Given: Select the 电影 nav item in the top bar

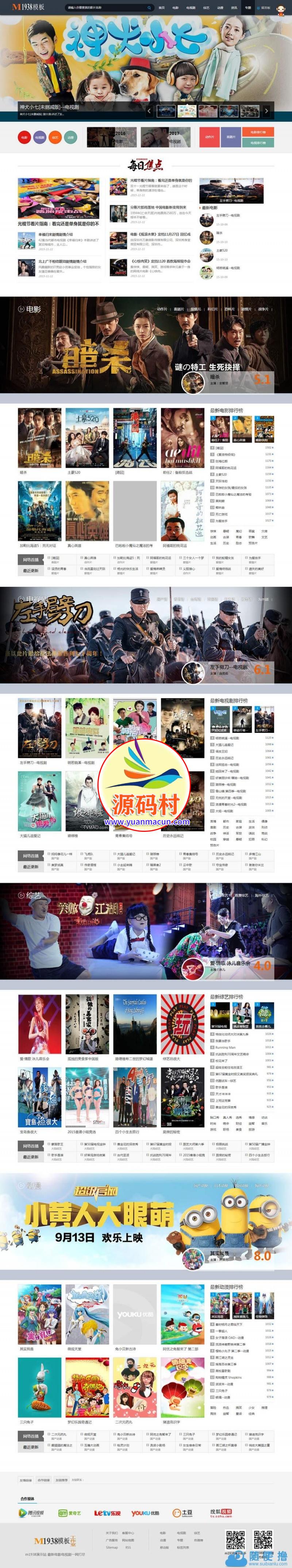Looking at the screenshot, I should pos(175,8).
